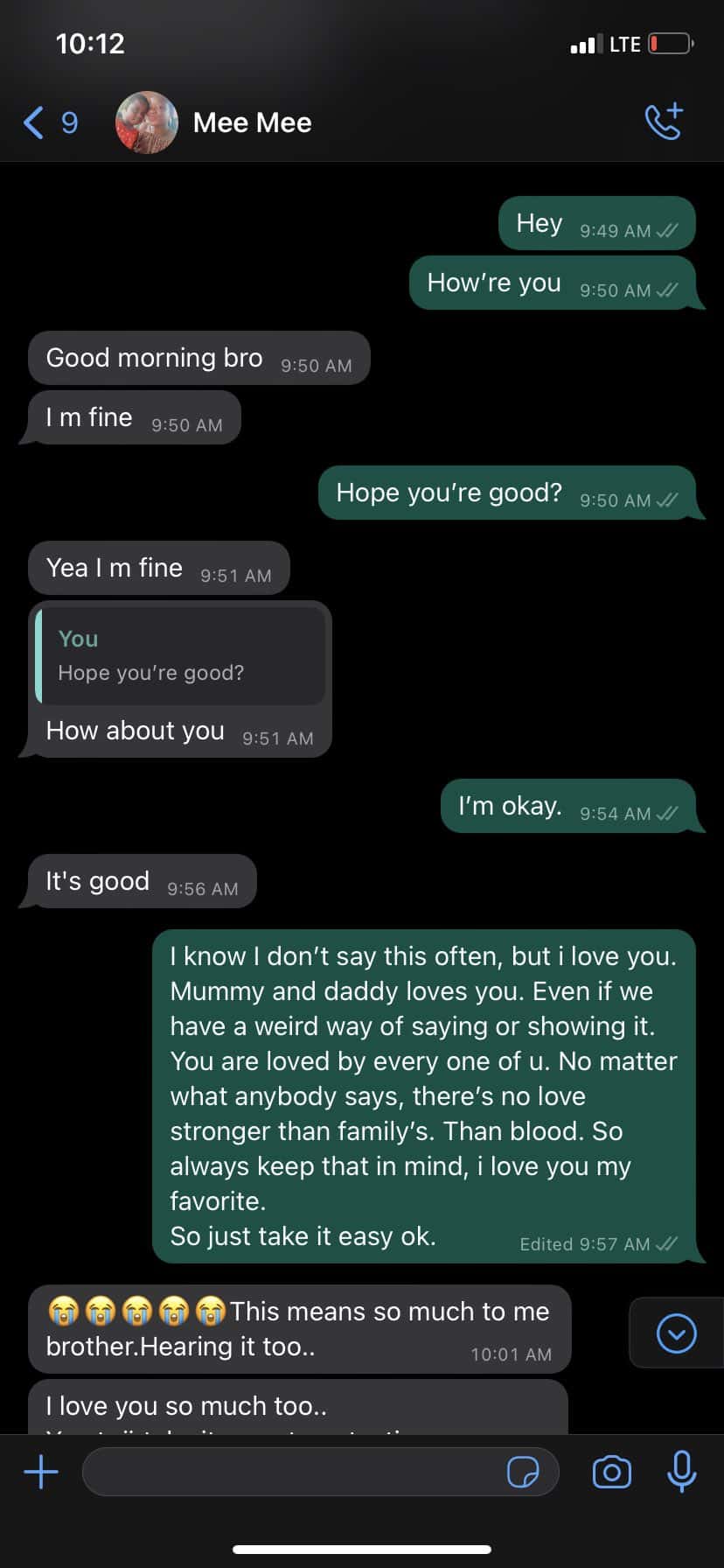Start a call with Mee Mee

(x=664, y=122)
